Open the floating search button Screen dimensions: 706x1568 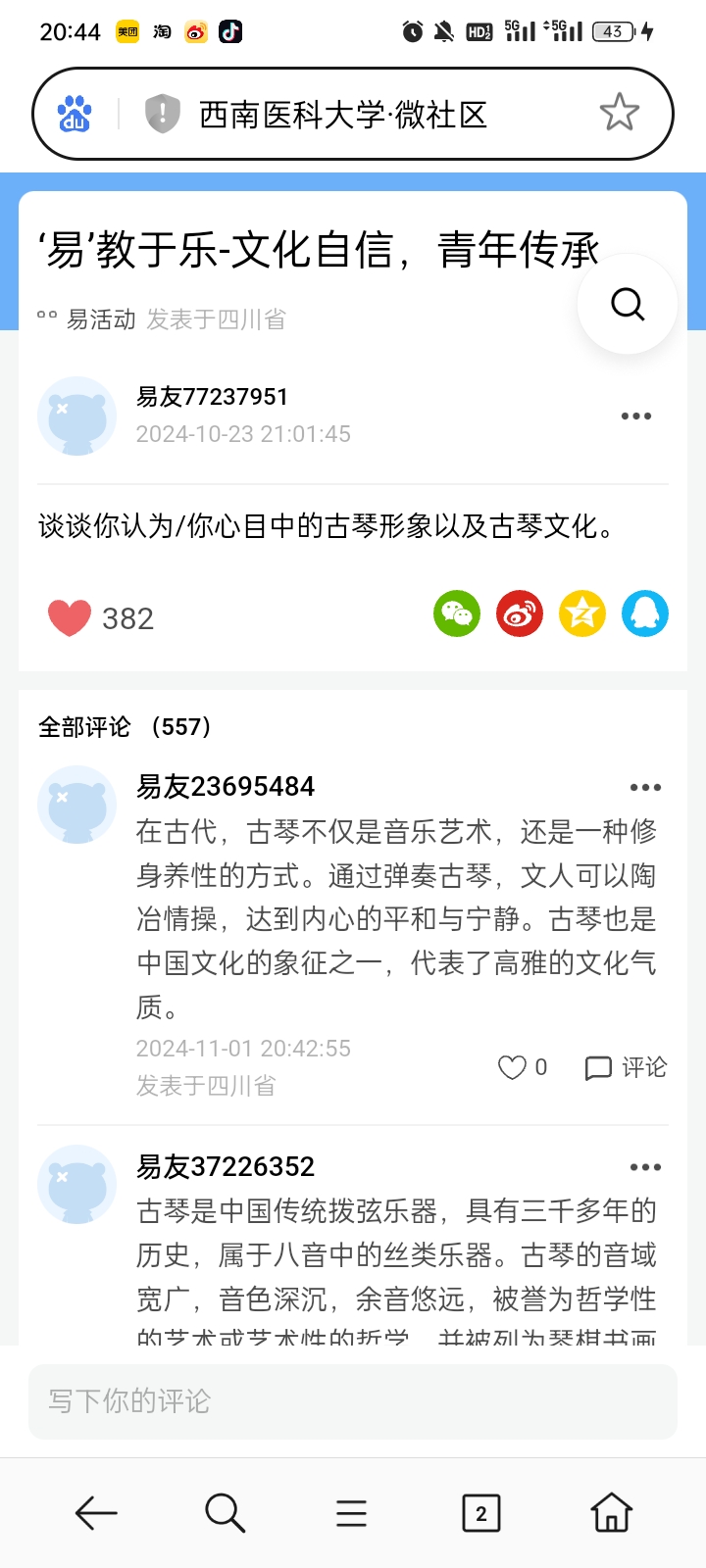point(628,304)
